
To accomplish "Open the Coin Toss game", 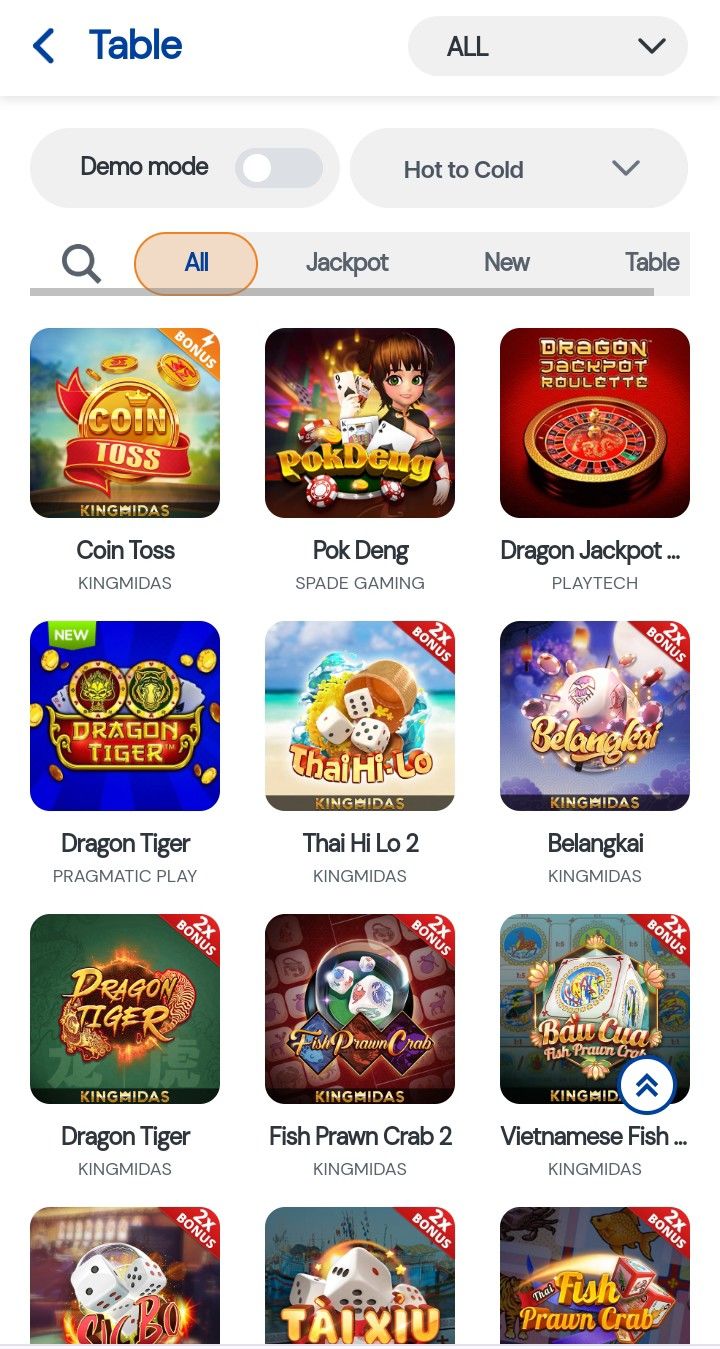I will point(125,423).
